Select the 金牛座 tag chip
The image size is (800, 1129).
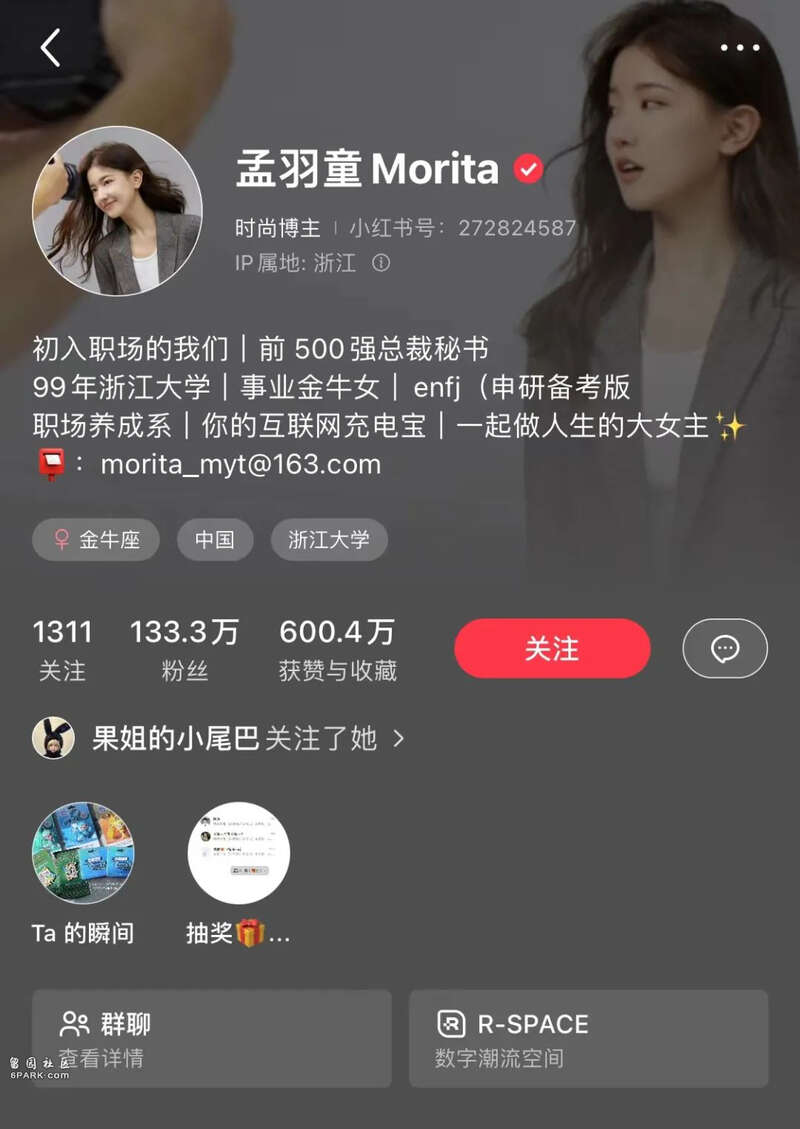(x=96, y=540)
